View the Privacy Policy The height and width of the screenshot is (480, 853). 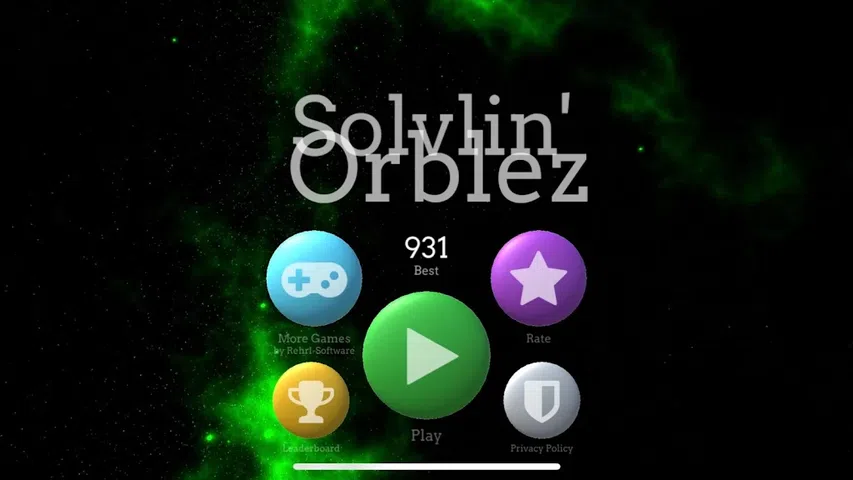pos(541,400)
